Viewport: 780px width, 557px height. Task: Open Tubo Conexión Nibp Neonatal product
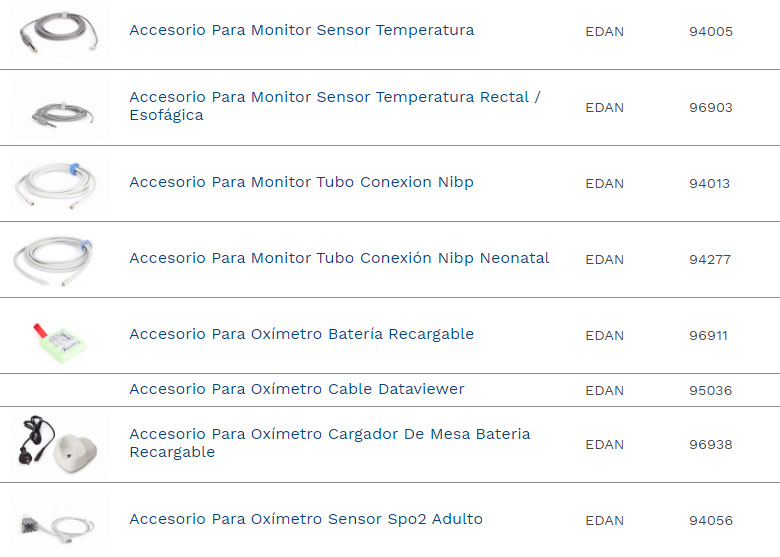coord(339,258)
